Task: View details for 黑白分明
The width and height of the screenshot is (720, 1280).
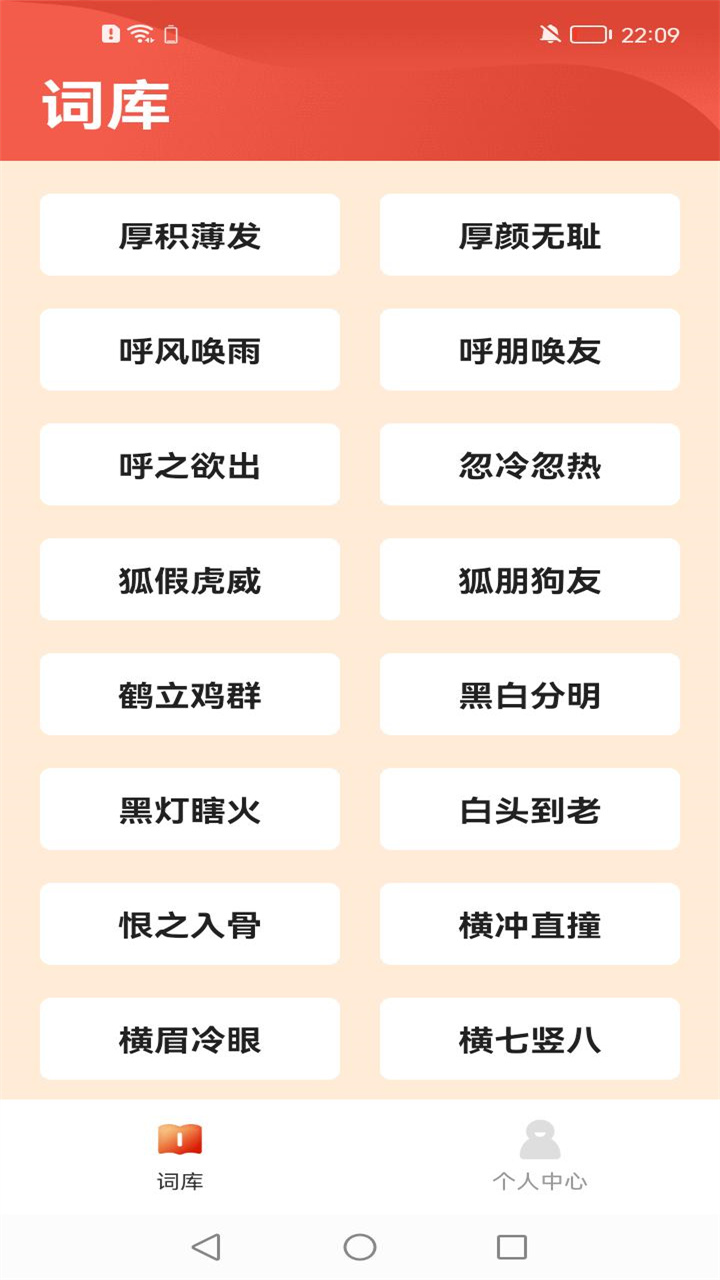Action: [x=530, y=695]
